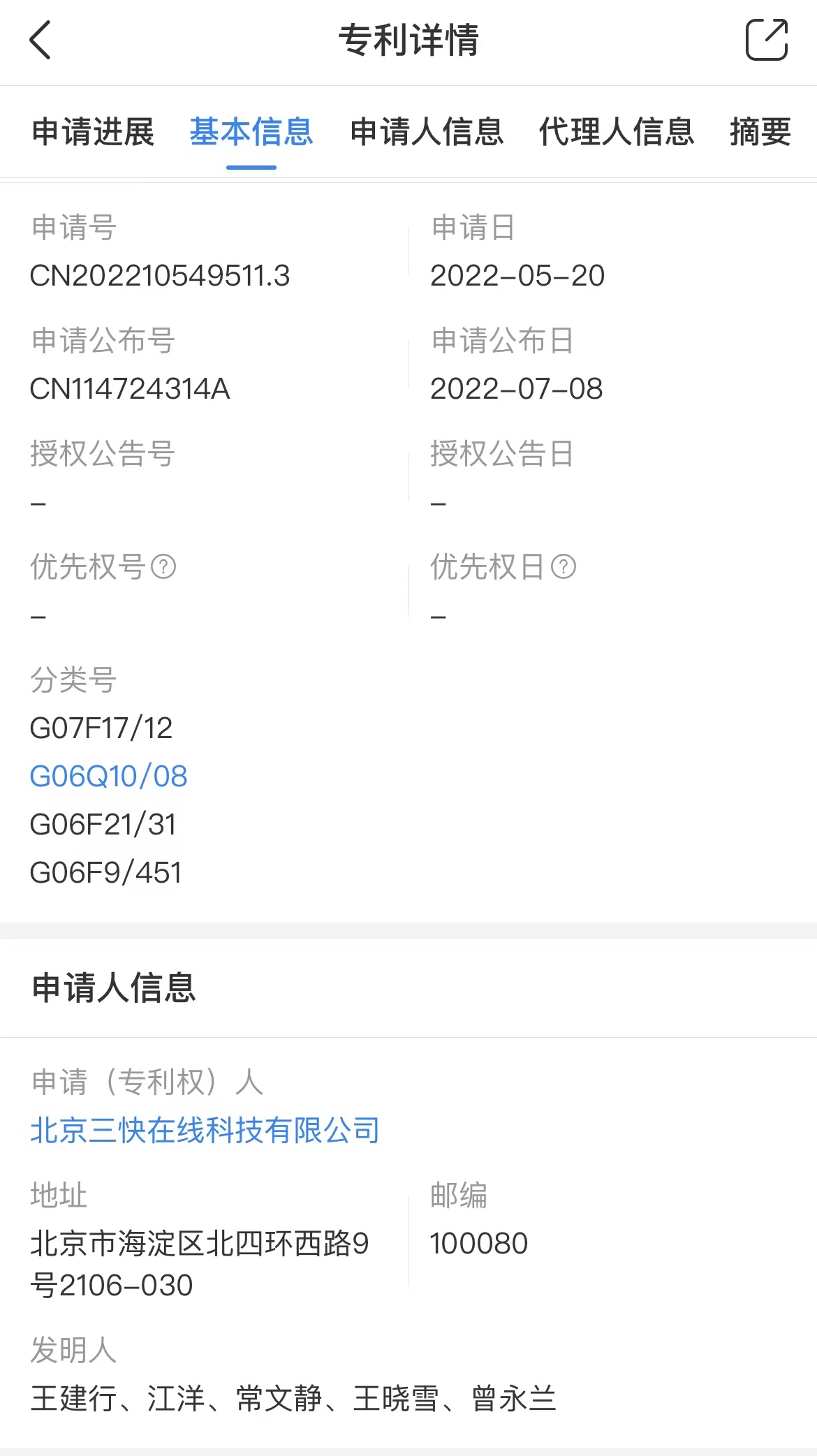Show the help tooltip beside 优先权日
This screenshot has width=817, height=1456.
(x=564, y=566)
